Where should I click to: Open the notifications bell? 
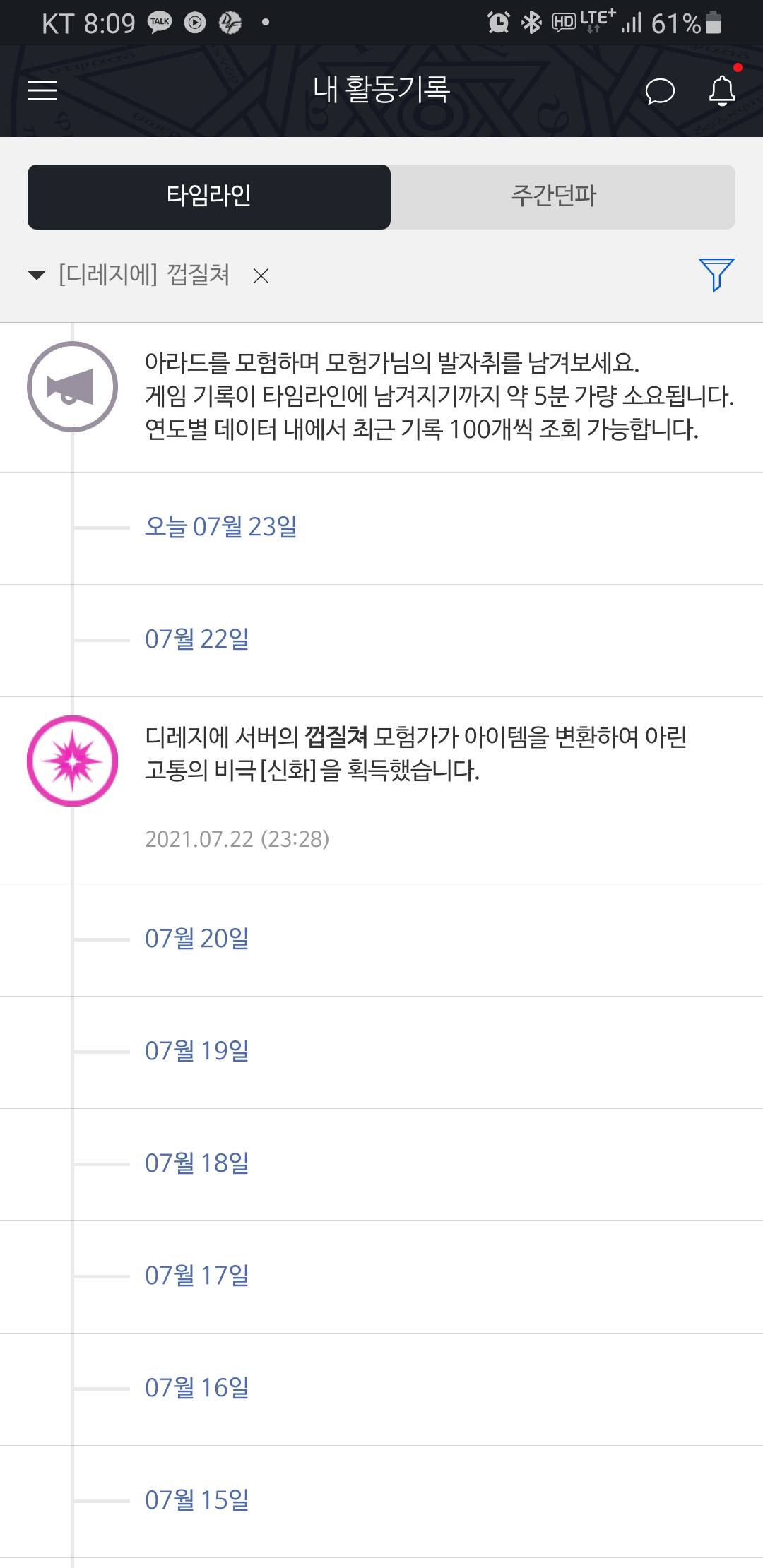(722, 90)
